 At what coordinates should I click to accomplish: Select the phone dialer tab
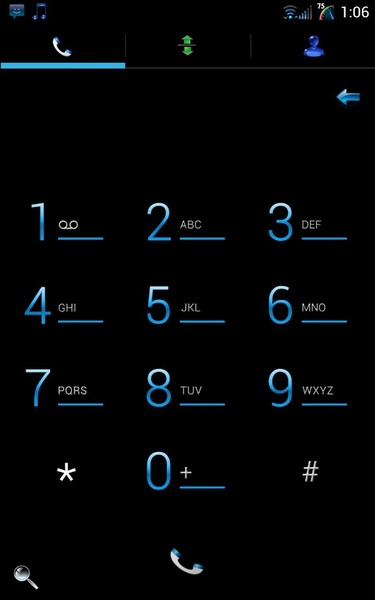(63, 46)
